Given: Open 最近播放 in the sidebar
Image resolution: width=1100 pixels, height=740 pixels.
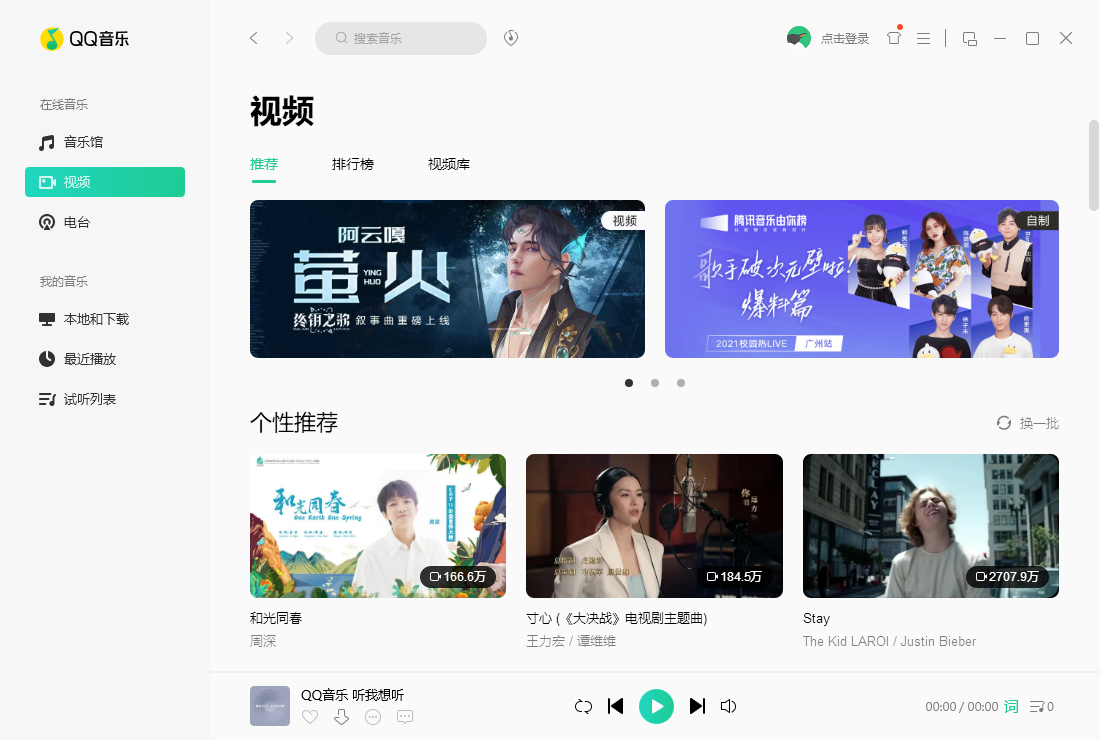Looking at the screenshot, I should coord(90,359).
